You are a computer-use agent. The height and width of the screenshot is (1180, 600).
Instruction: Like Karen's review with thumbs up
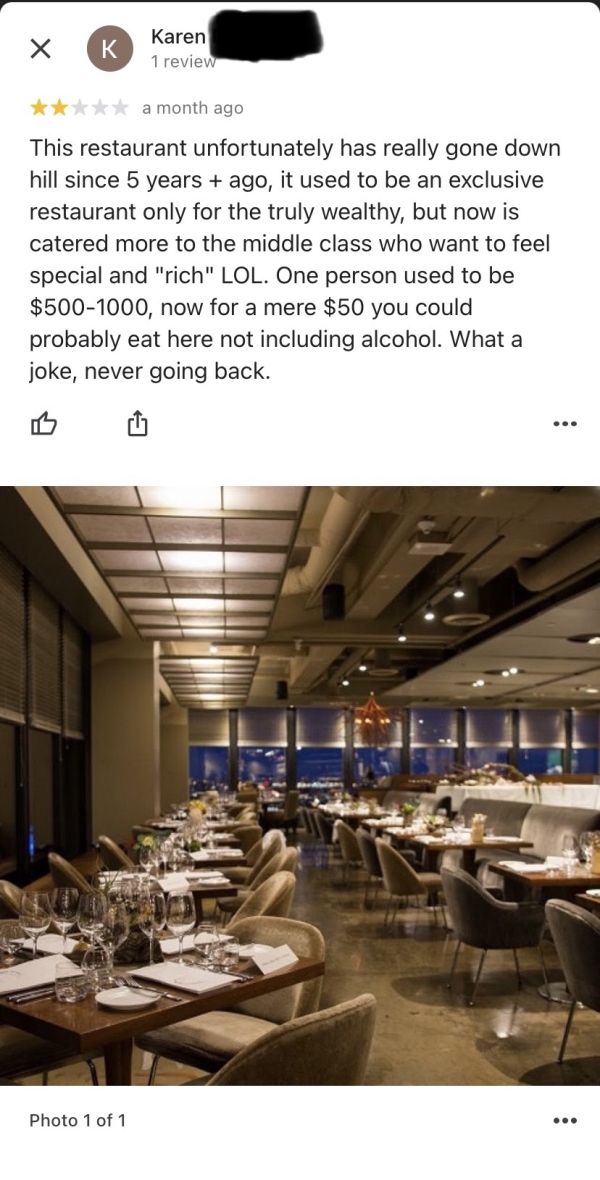tap(43, 425)
